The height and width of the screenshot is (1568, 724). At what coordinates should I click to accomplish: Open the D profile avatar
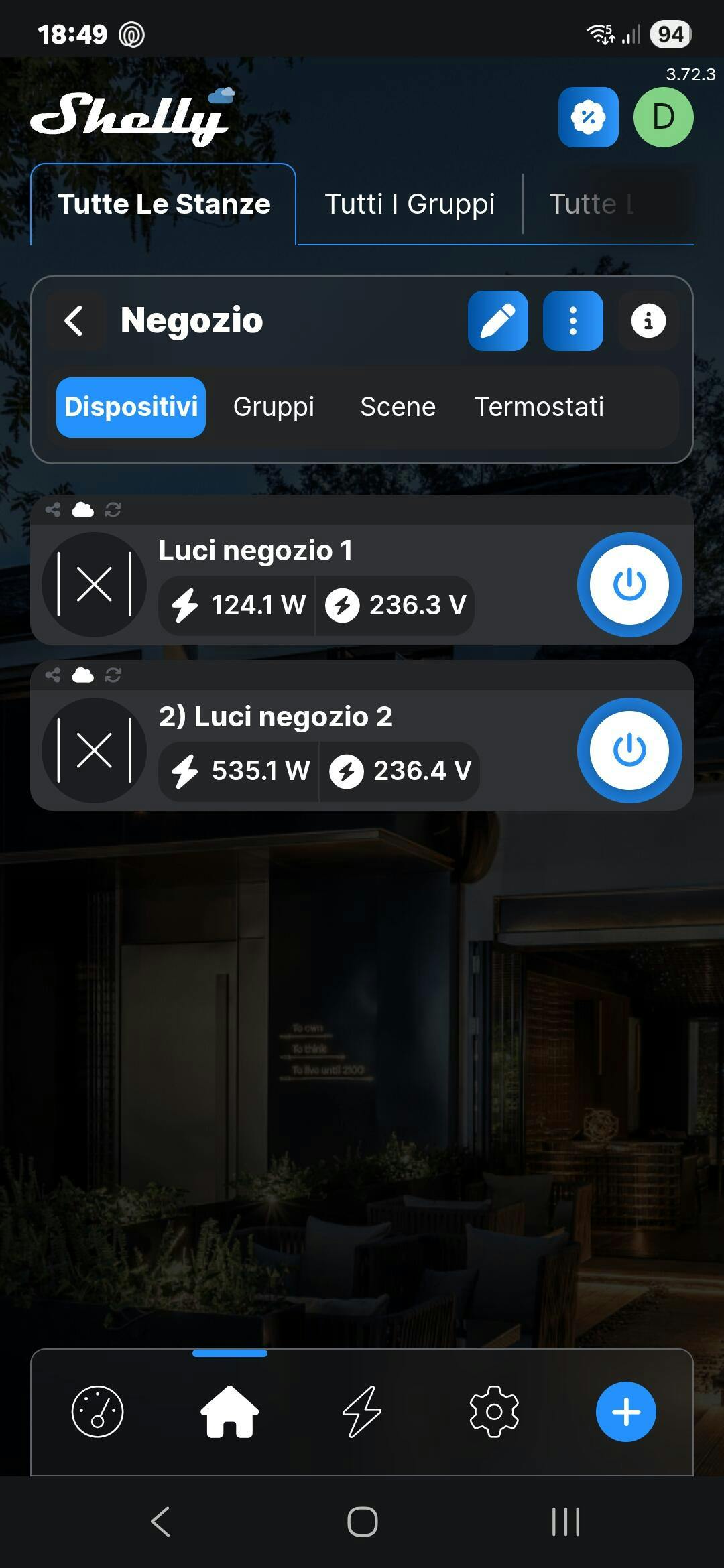pyautogui.click(x=663, y=117)
